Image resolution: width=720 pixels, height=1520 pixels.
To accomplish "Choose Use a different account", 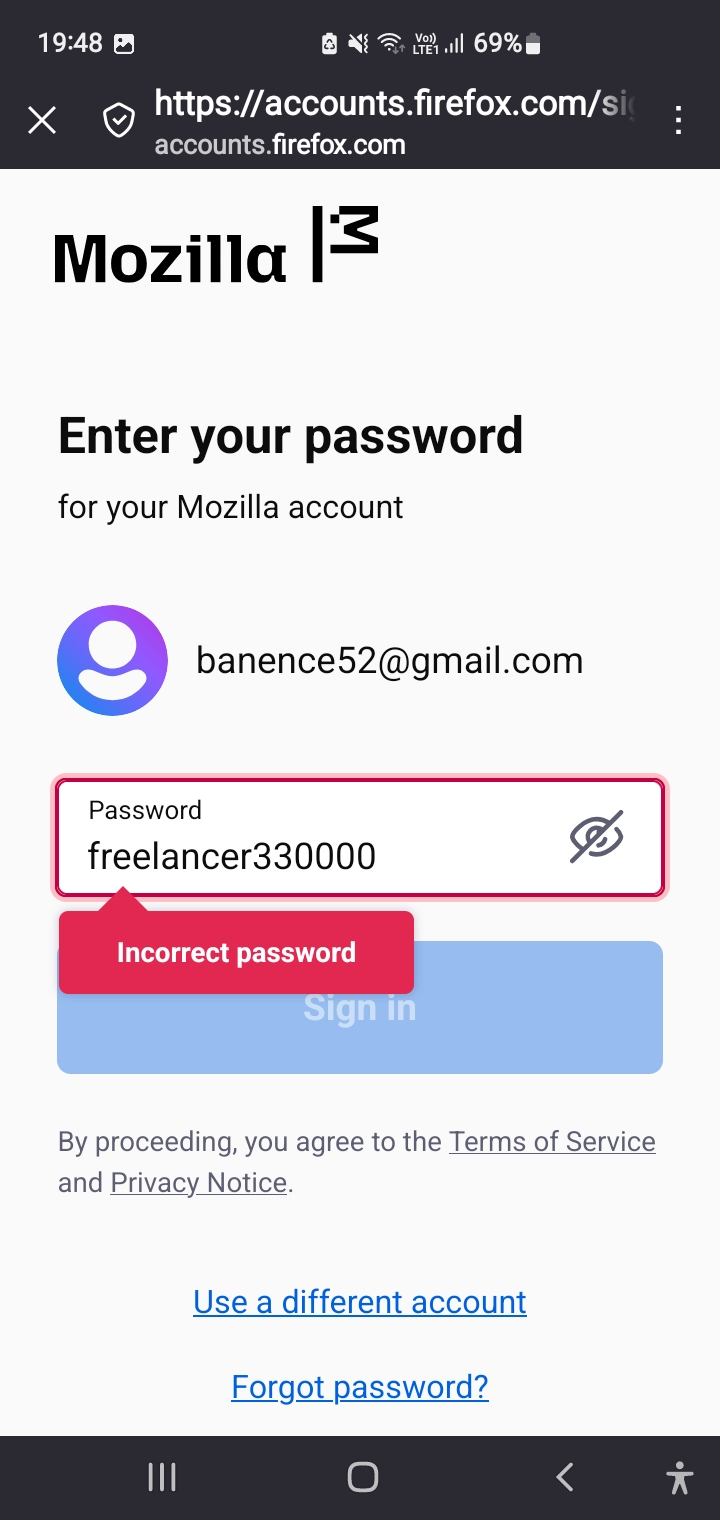I will tap(360, 1302).
